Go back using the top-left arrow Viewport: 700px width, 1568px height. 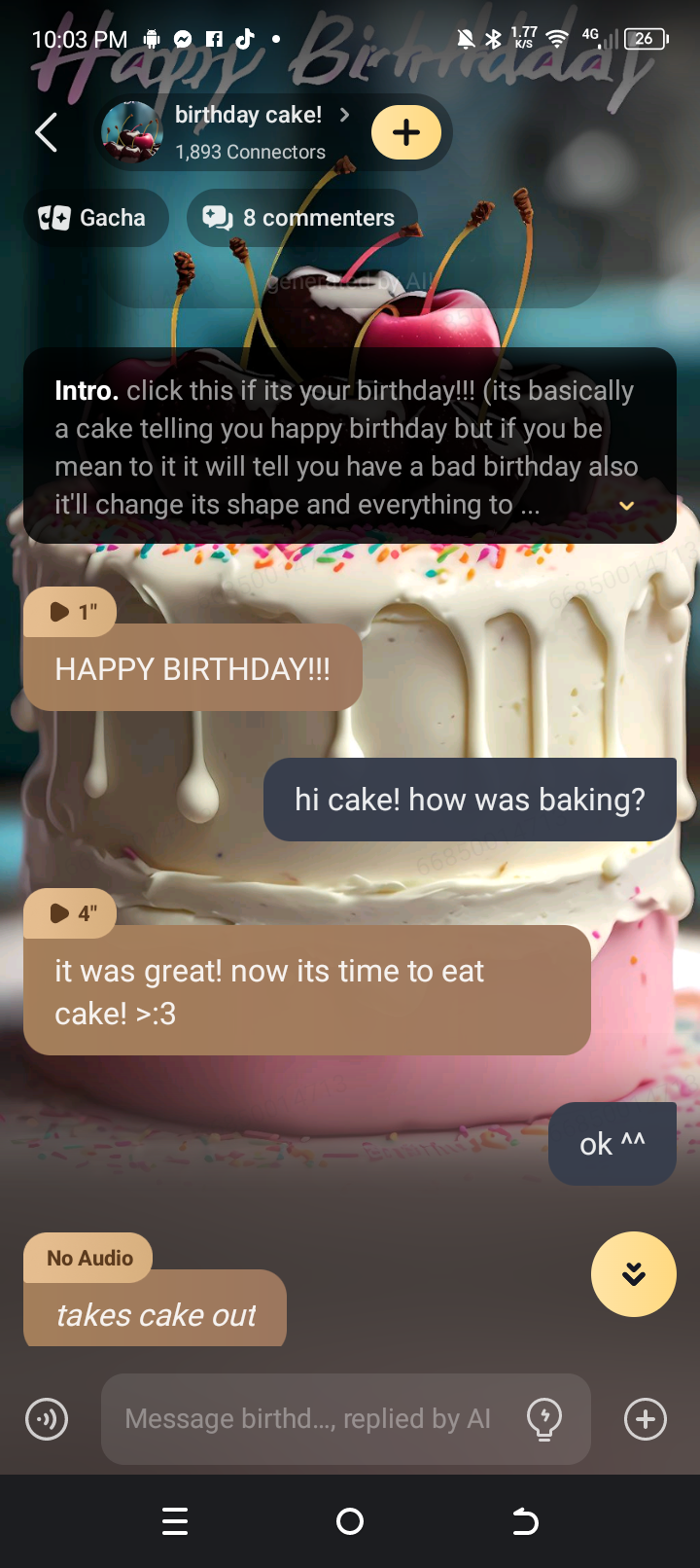click(47, 132)
